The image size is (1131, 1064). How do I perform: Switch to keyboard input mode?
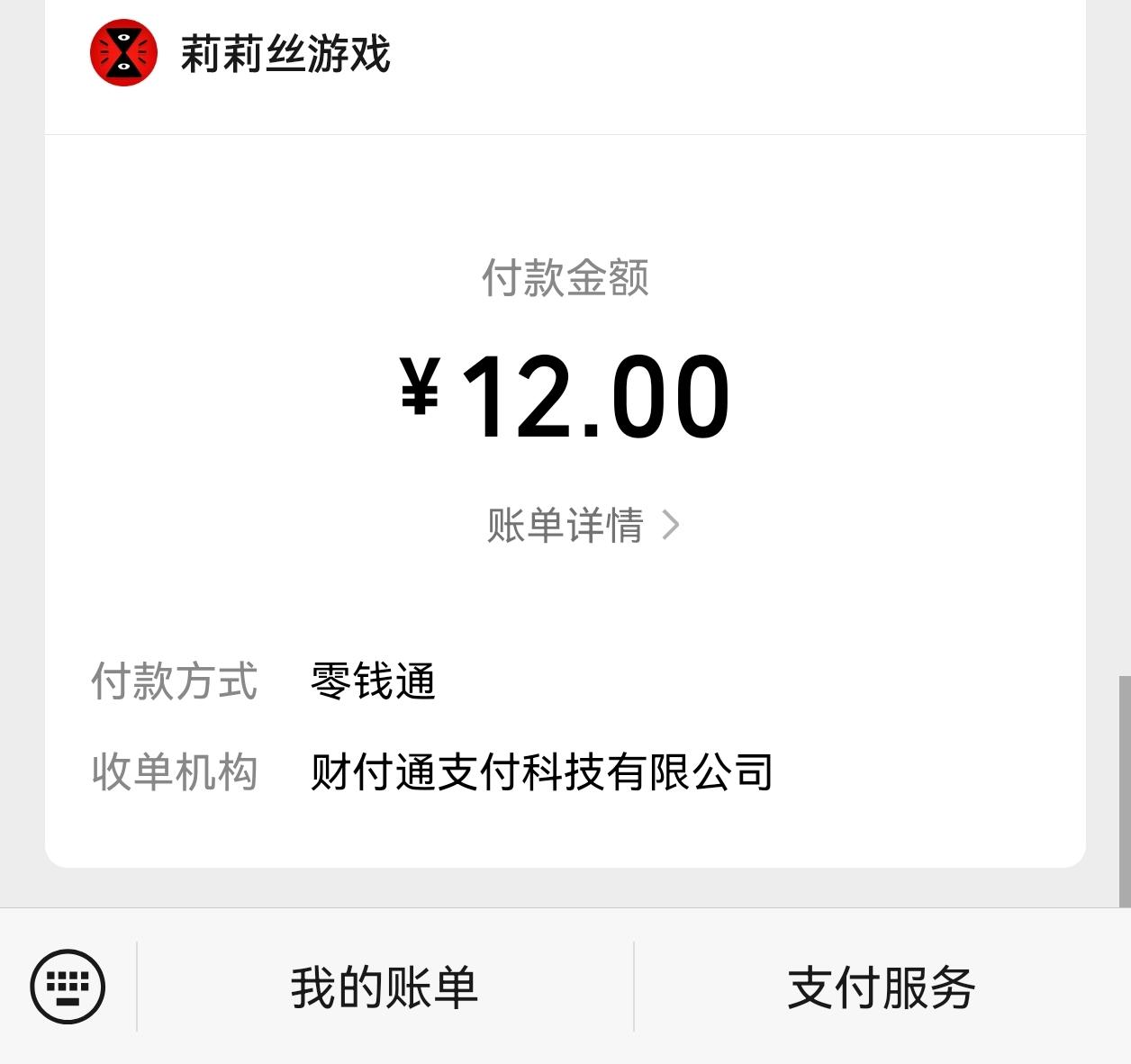point(68,987)
